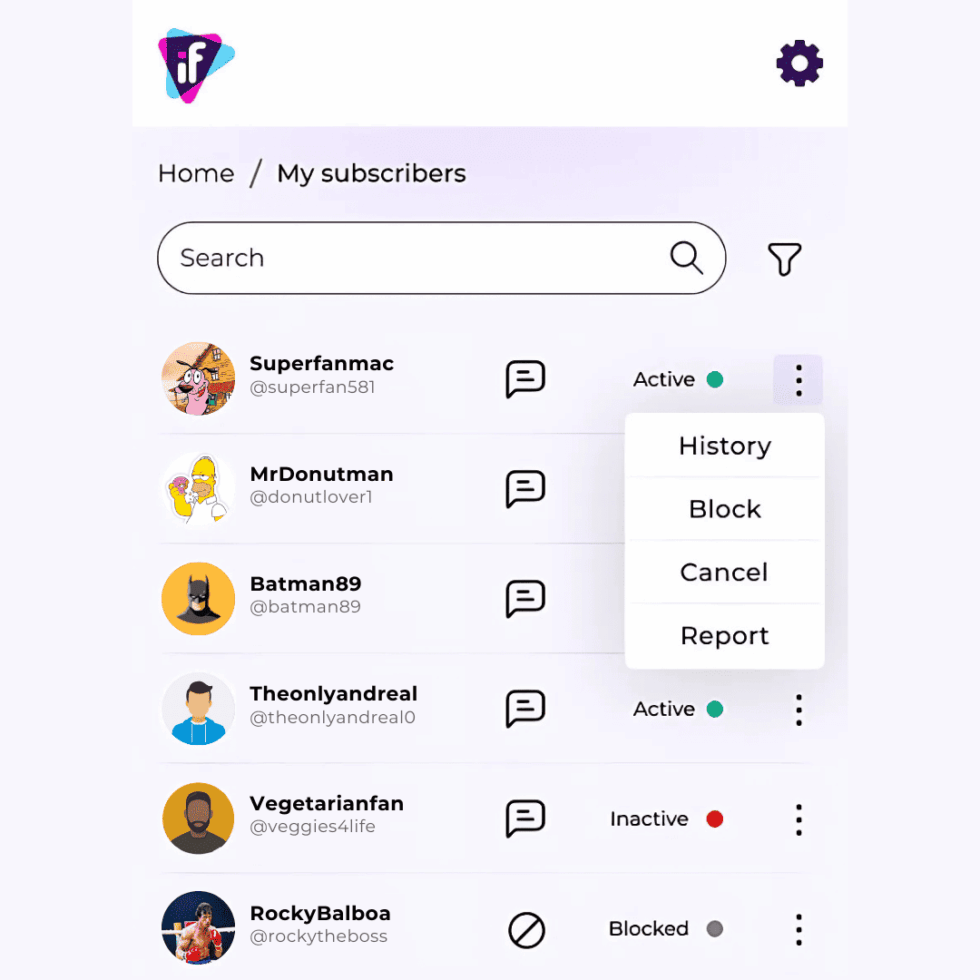The height and width of the screenshot is (980, 980).
Task: Choose Block in the popup menu
Action: click(724, 509)
